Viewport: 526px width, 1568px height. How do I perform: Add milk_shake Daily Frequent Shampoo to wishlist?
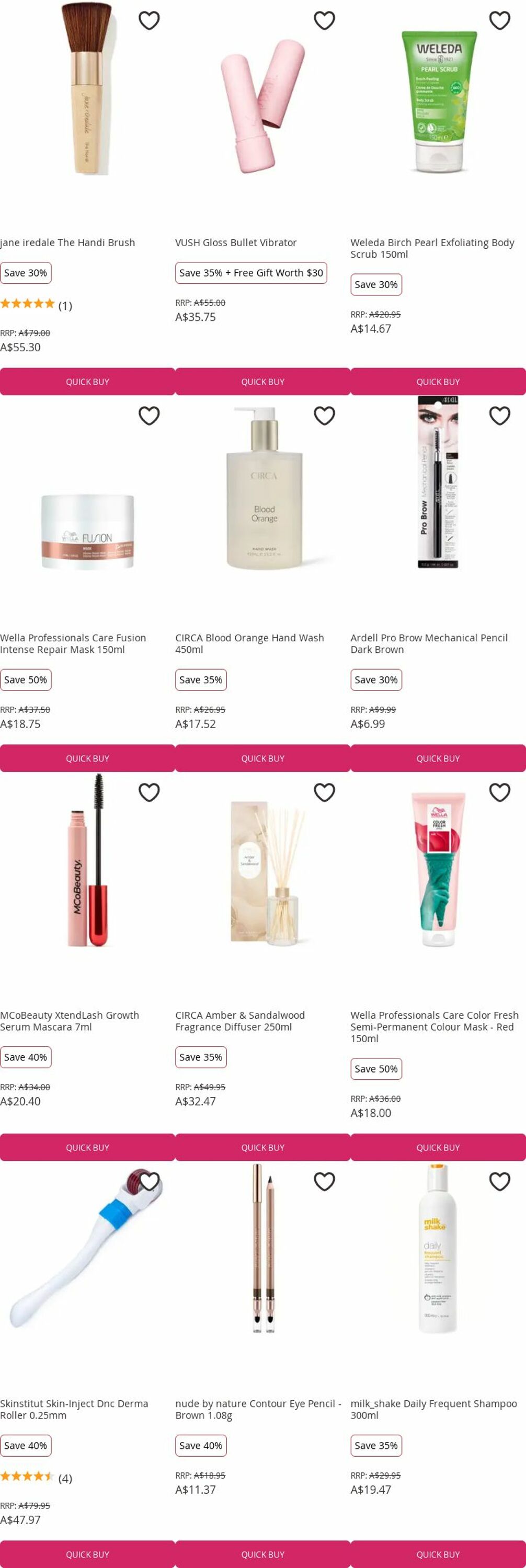point(499,1181)
